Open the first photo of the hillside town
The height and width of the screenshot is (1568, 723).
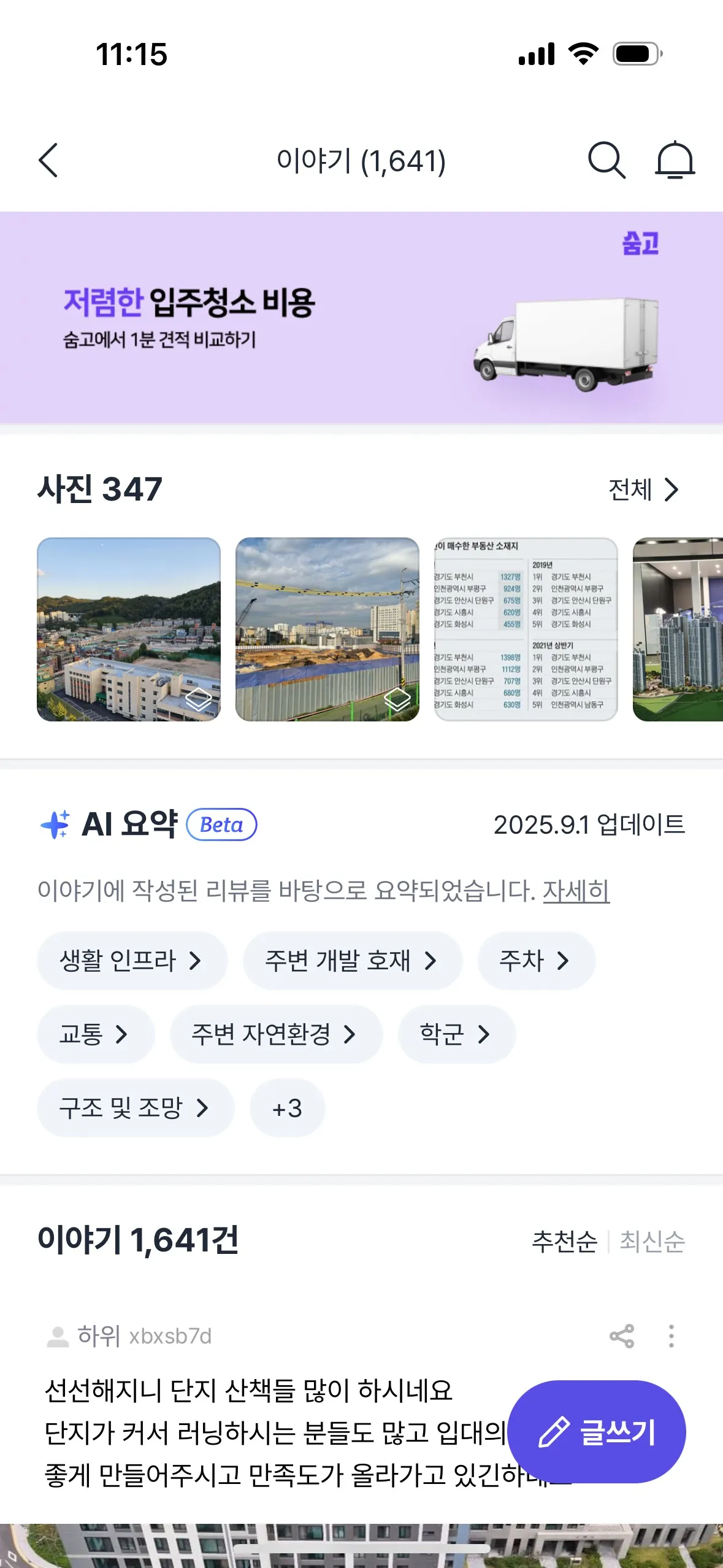(129, 629)
